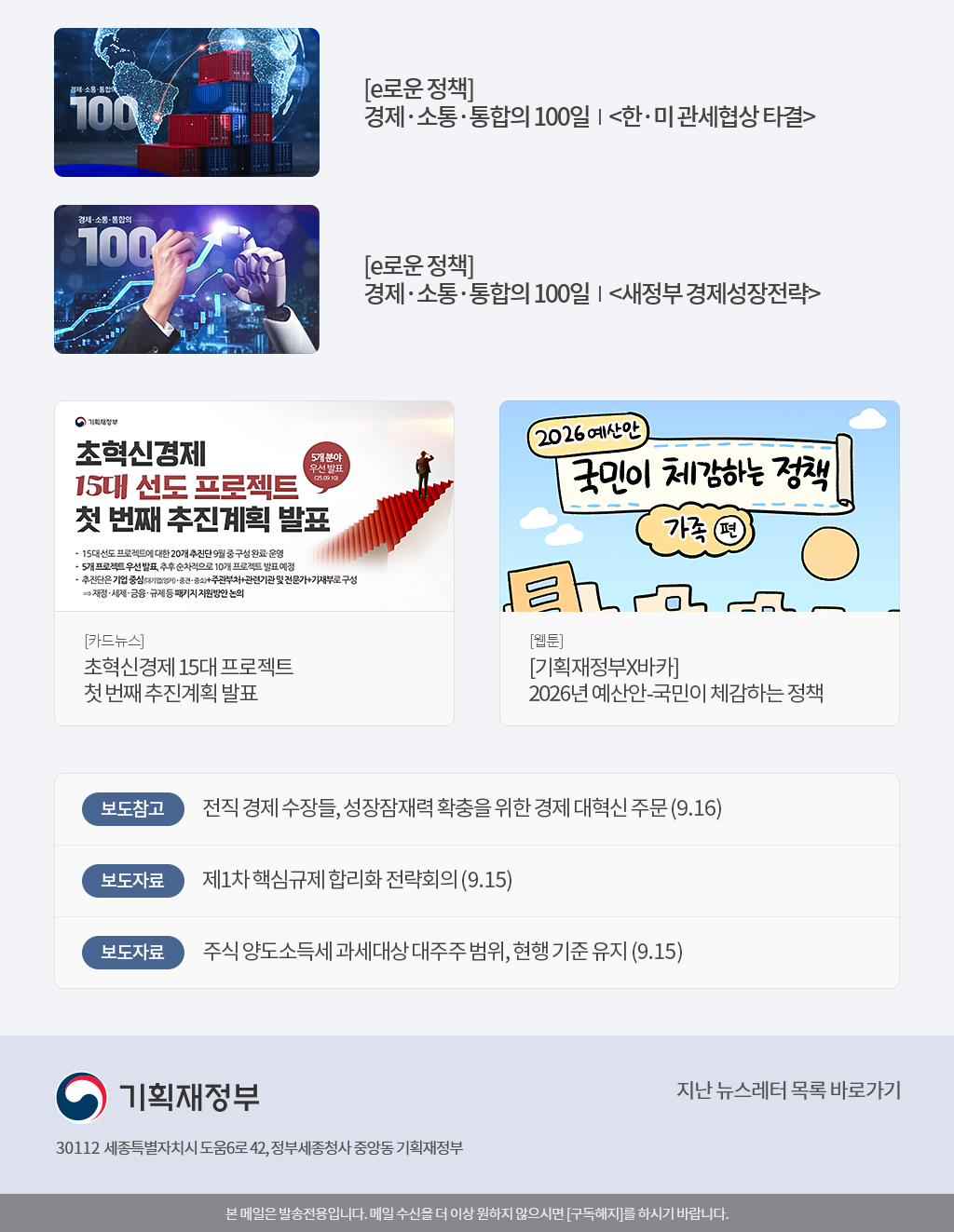The height and width of the screenshot is (1232, 954).
Task: Open the 한·미 관세협상 타결 article thumbnail
Action: 186,102
